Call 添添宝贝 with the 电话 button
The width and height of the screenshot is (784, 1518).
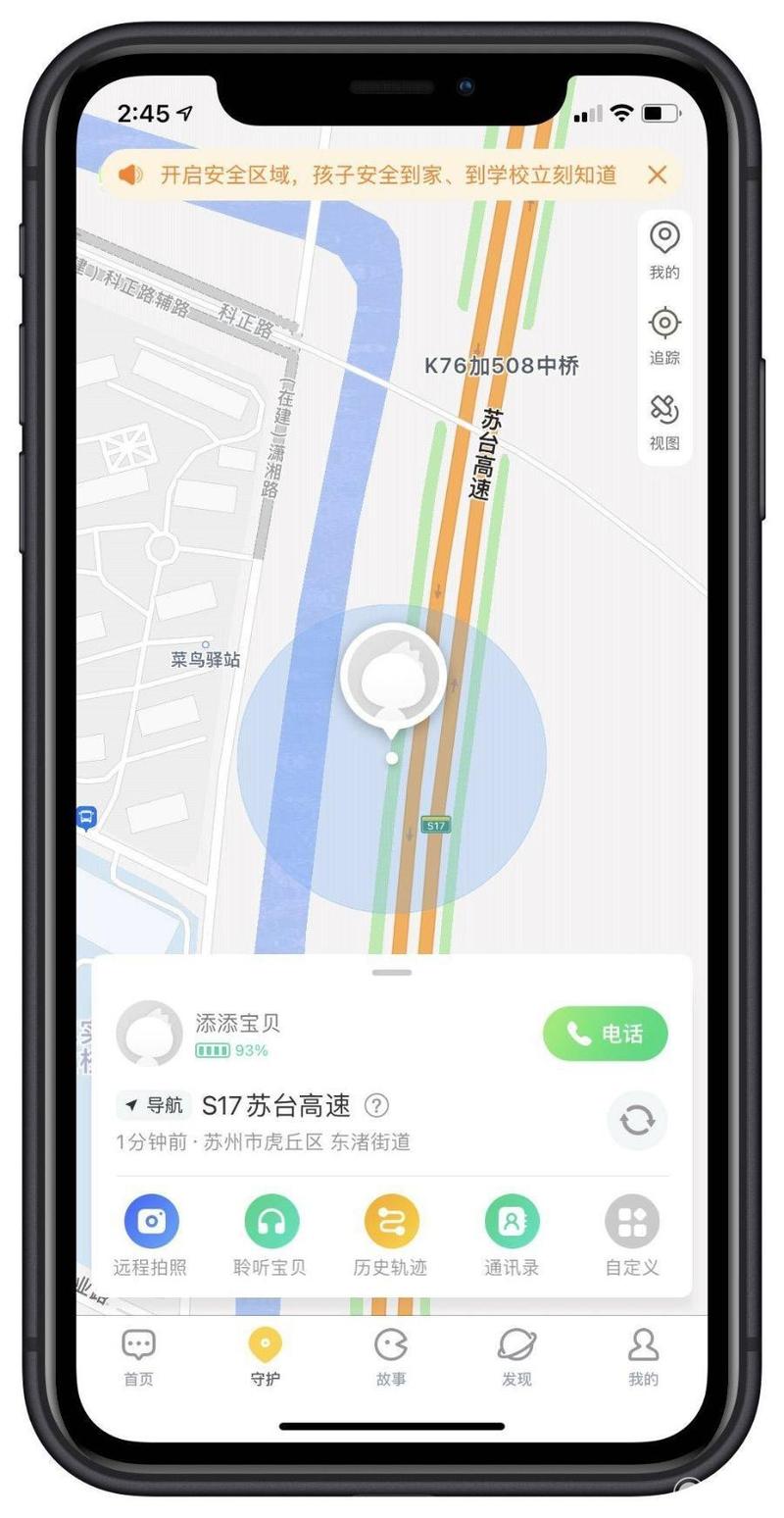(x=606, y=1034)
